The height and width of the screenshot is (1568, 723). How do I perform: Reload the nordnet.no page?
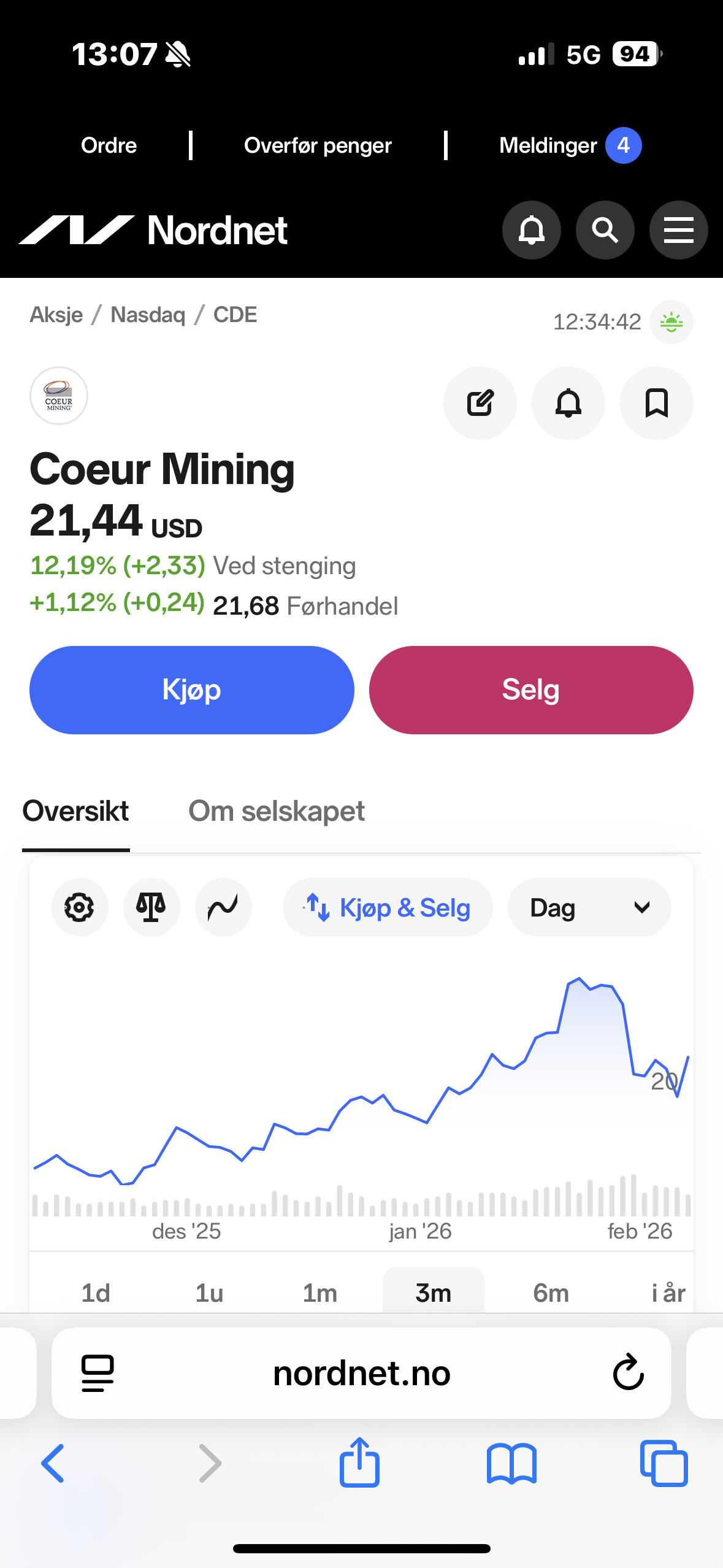point(628,1372)
